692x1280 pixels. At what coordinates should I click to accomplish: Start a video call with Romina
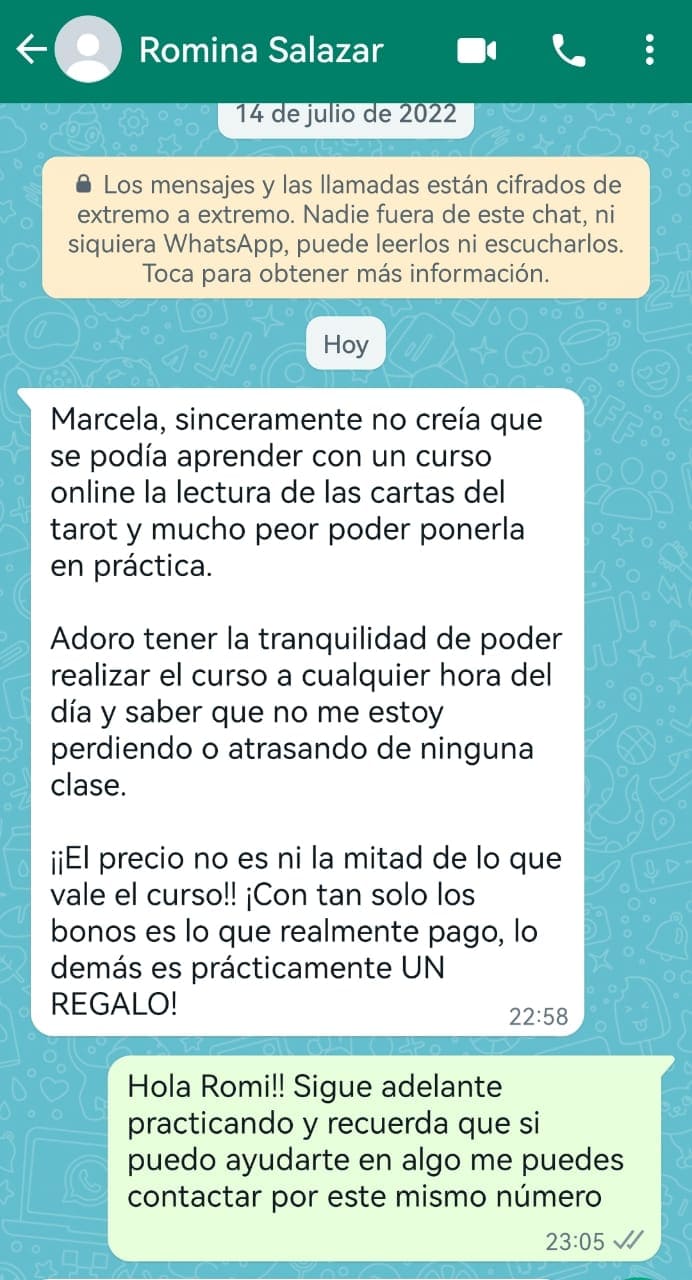[477, 50]
